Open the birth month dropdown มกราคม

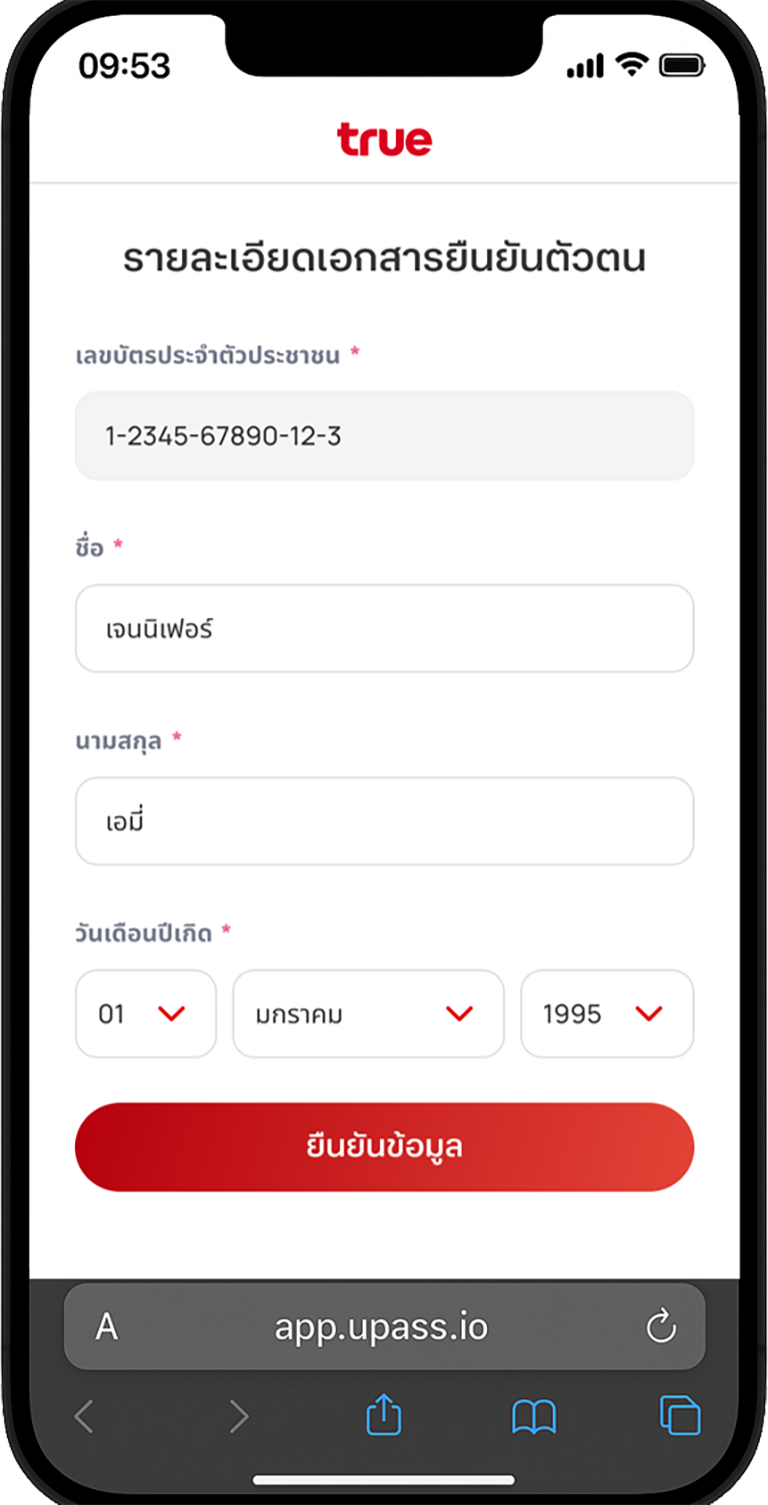click(x=368, y=1013)
